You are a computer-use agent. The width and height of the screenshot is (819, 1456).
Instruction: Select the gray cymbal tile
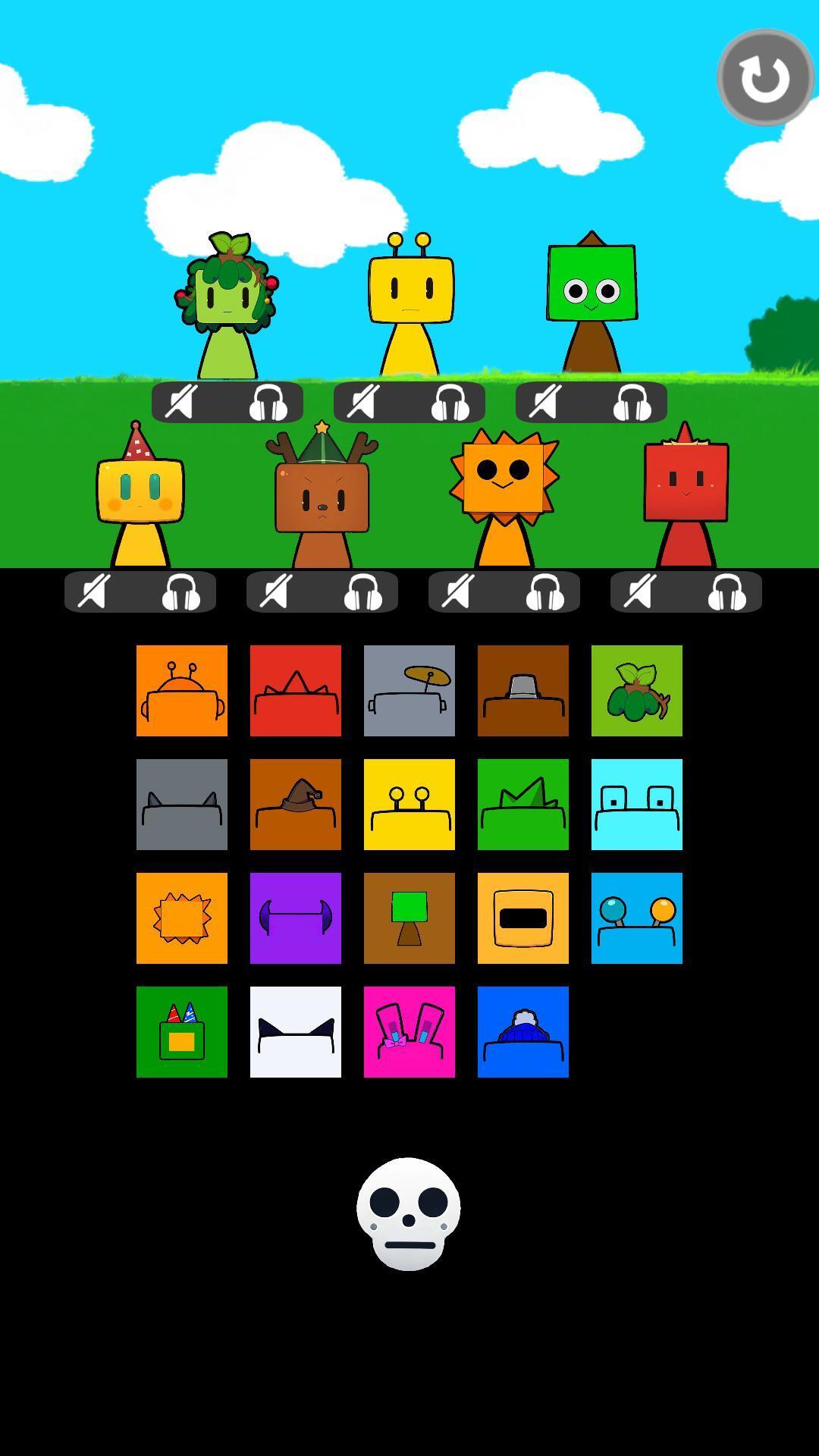tap(409, 691)
